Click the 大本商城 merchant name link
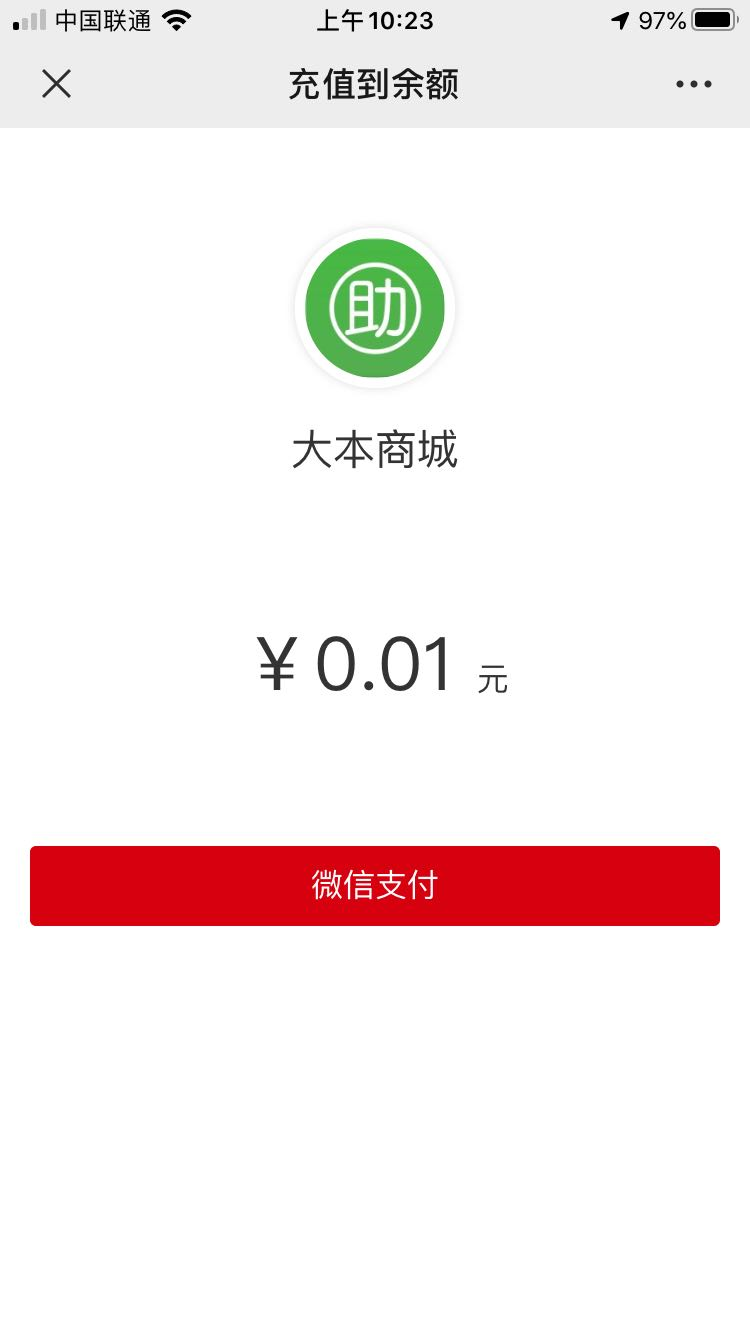 pos(375,450)
